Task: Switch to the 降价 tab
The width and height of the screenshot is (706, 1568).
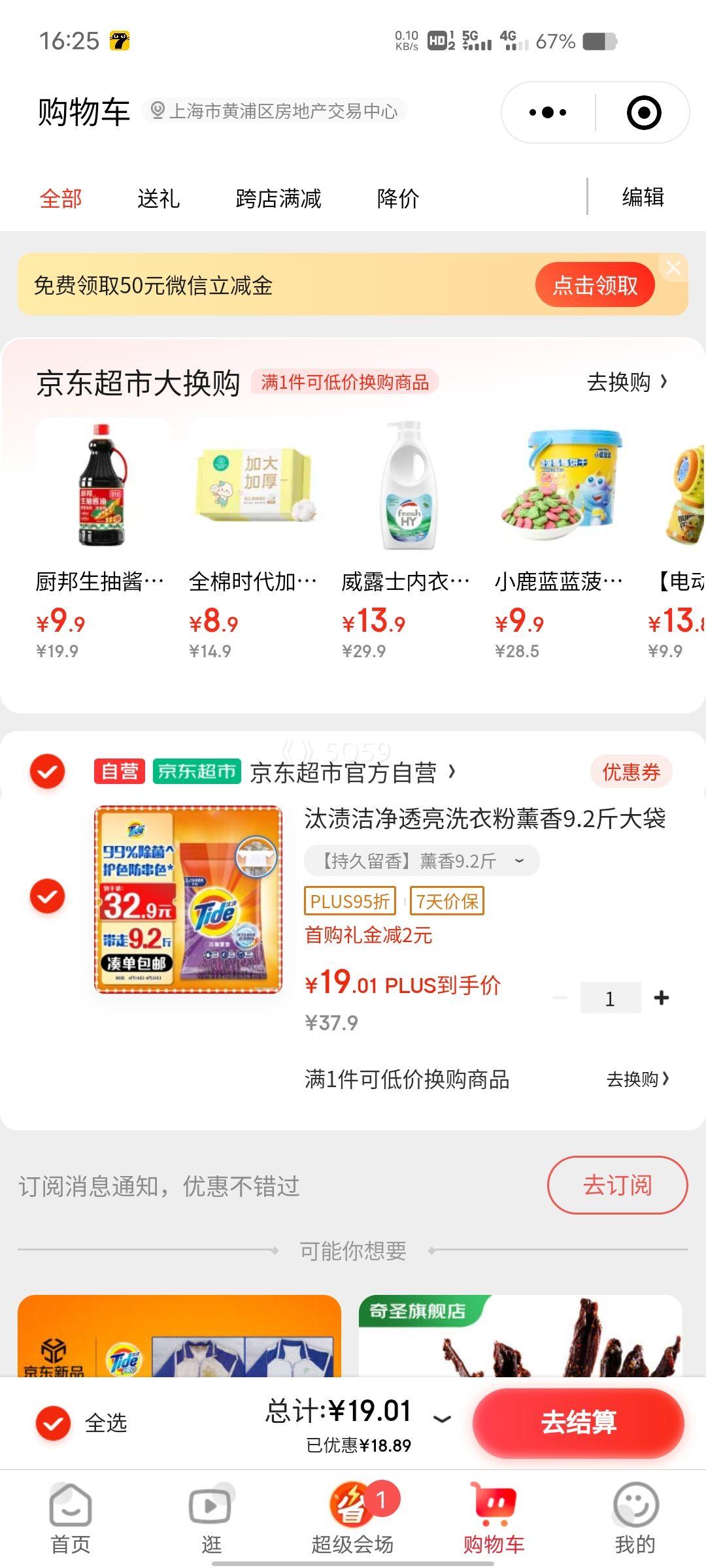Action: point(399,198)
